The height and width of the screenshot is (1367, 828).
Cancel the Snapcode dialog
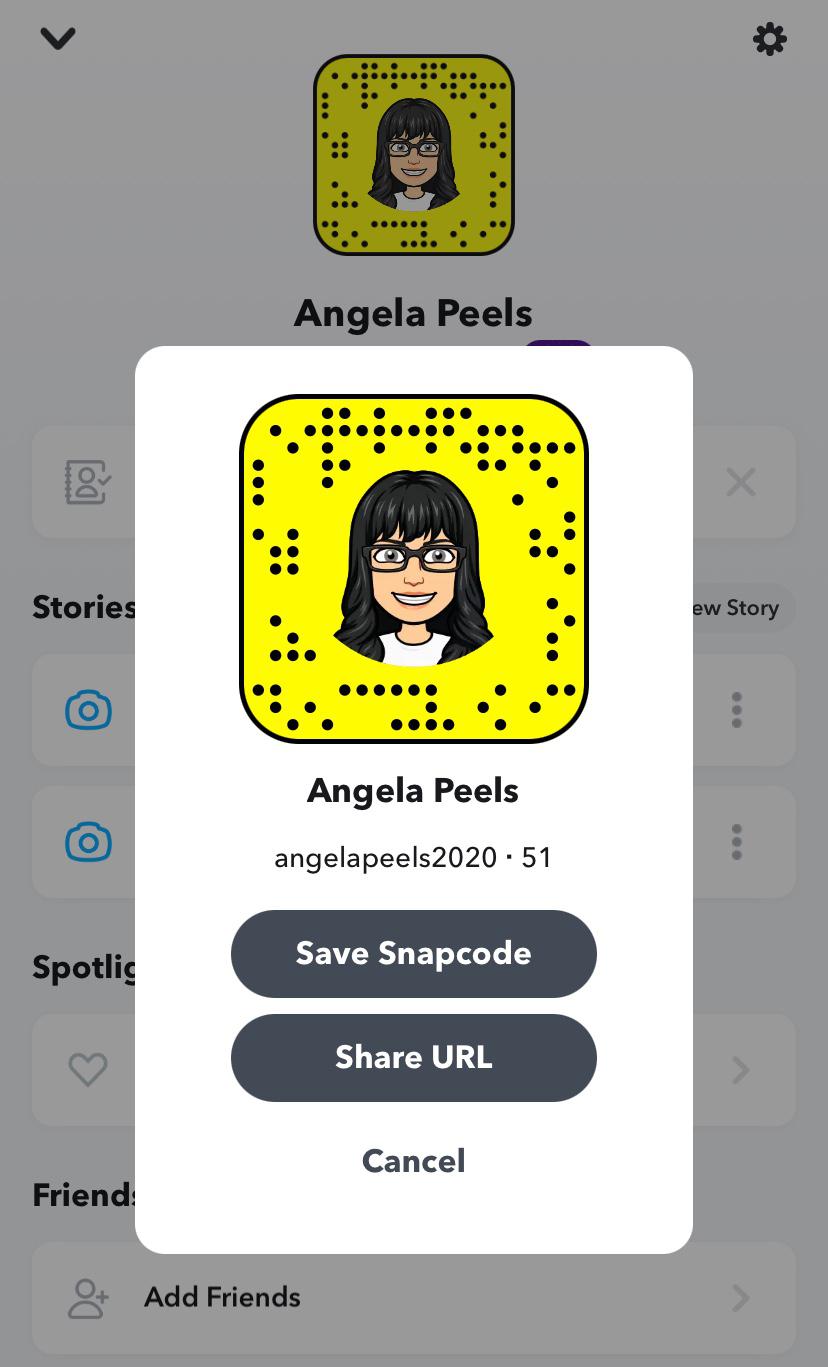(x=413, y=1160)
